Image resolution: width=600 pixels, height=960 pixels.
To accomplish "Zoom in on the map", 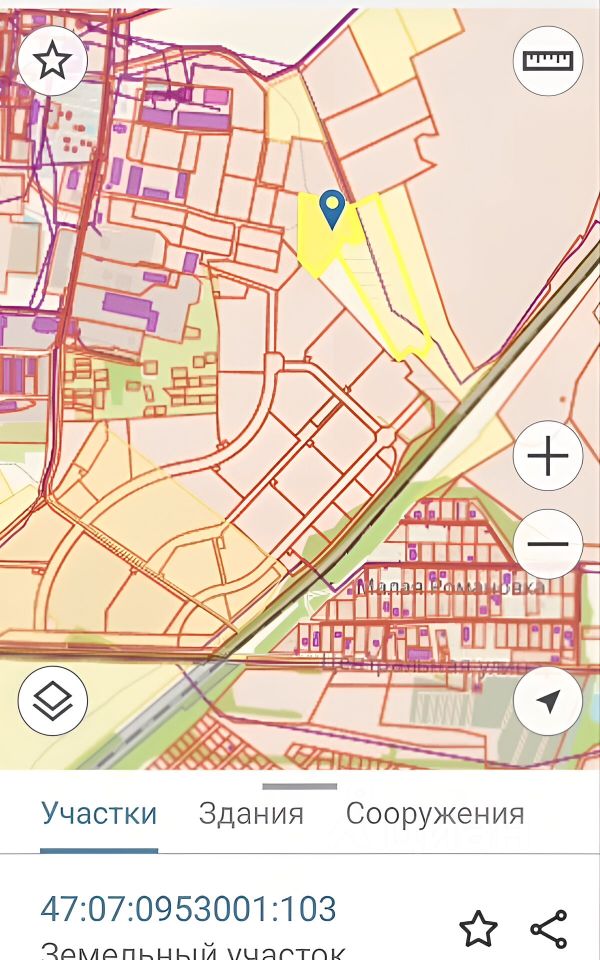I will [548, 457].
